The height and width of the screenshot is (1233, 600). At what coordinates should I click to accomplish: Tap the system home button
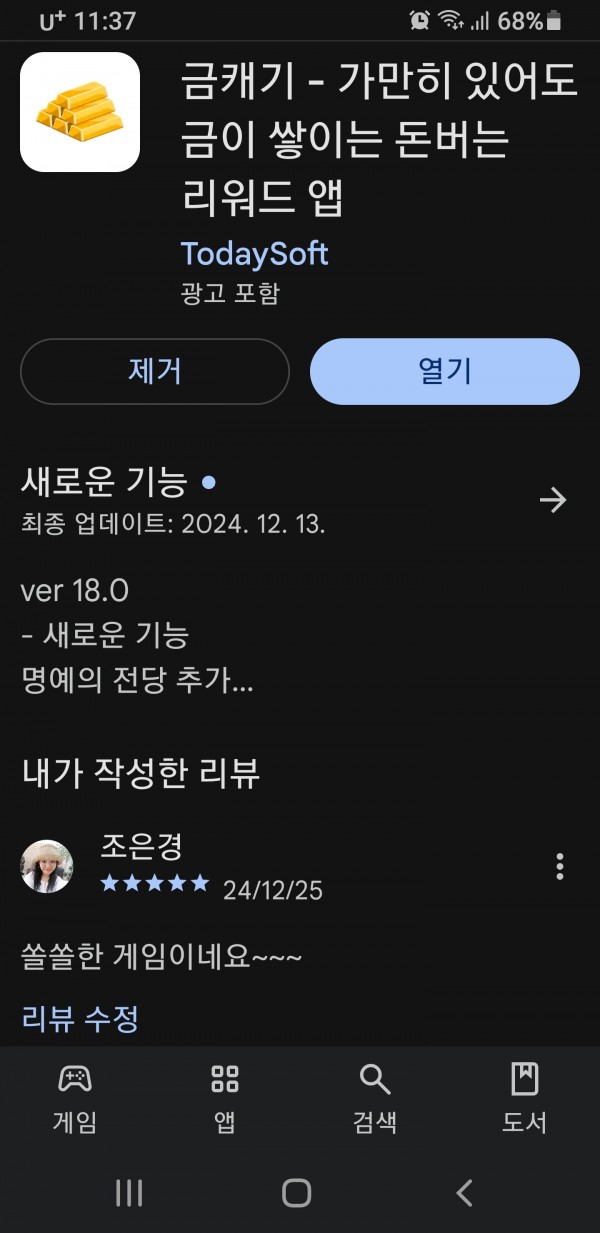click(x=297, y=1192)
